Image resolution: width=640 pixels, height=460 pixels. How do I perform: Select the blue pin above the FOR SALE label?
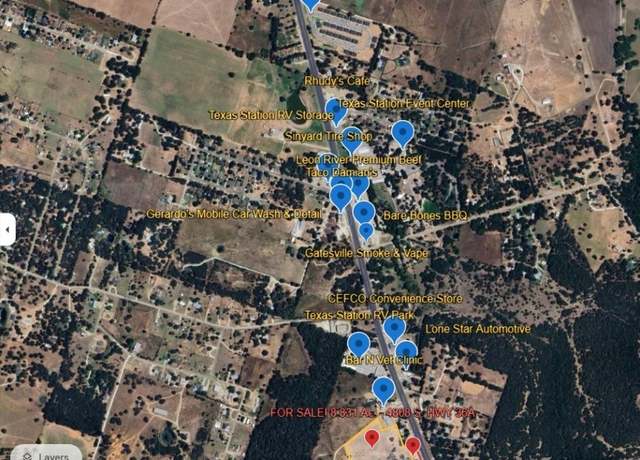click(383, 388)
